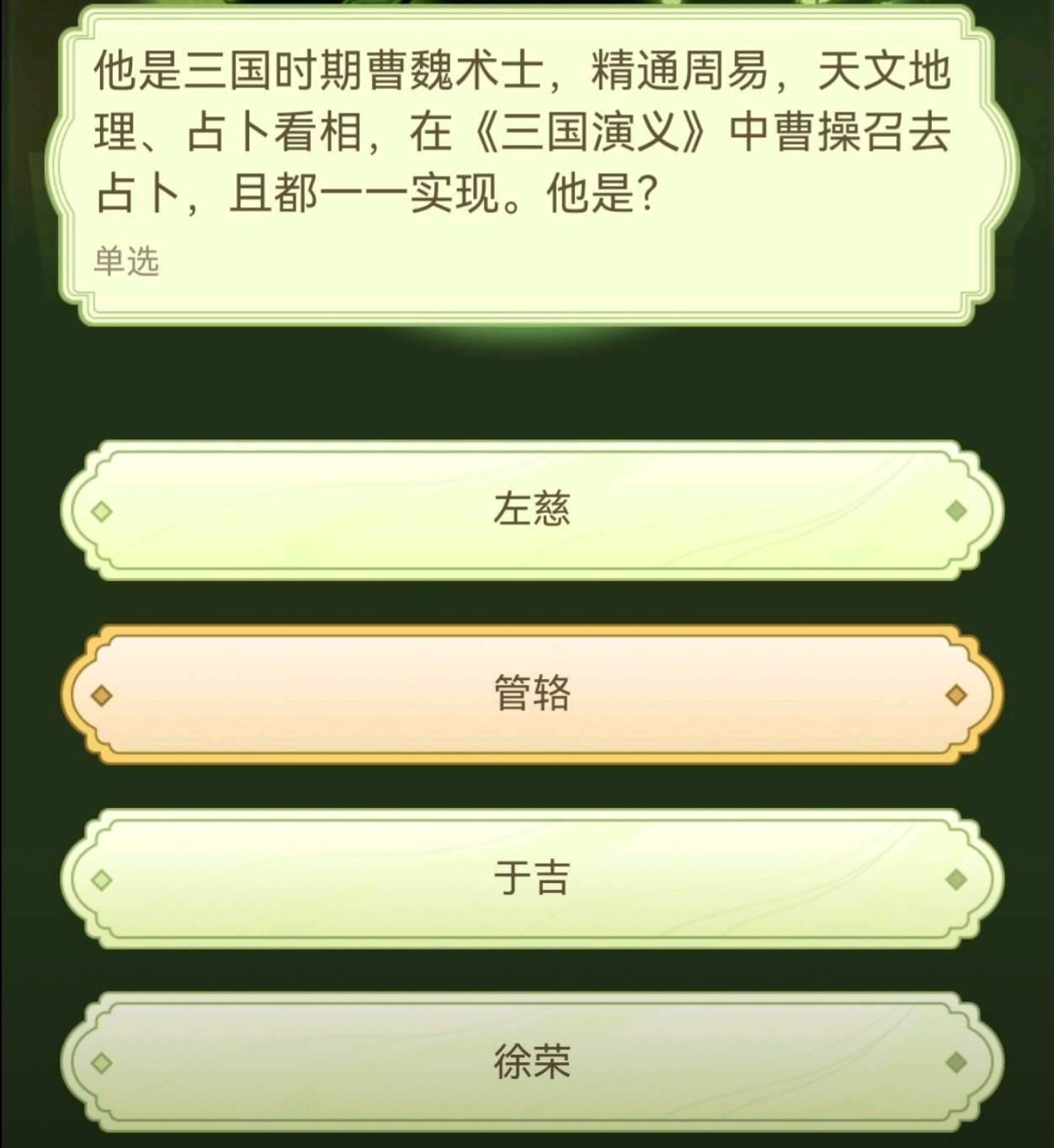Choose 管辂 as the answer
Image resolution: width=1054 pixels, height=1148 pixels.
pyautogui.click(x=531, y=694)
